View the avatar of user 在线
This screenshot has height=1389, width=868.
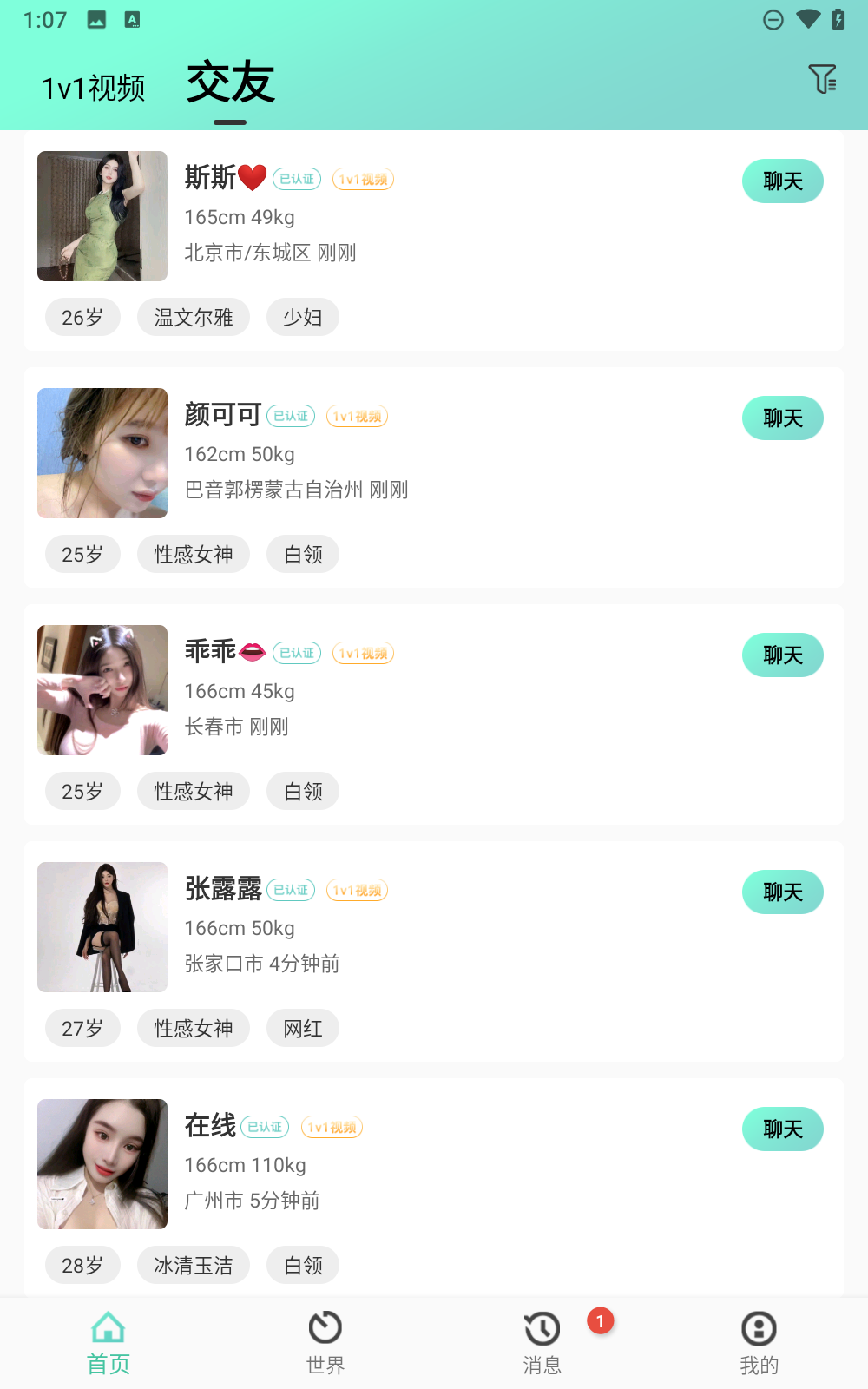pos(102,1164)
